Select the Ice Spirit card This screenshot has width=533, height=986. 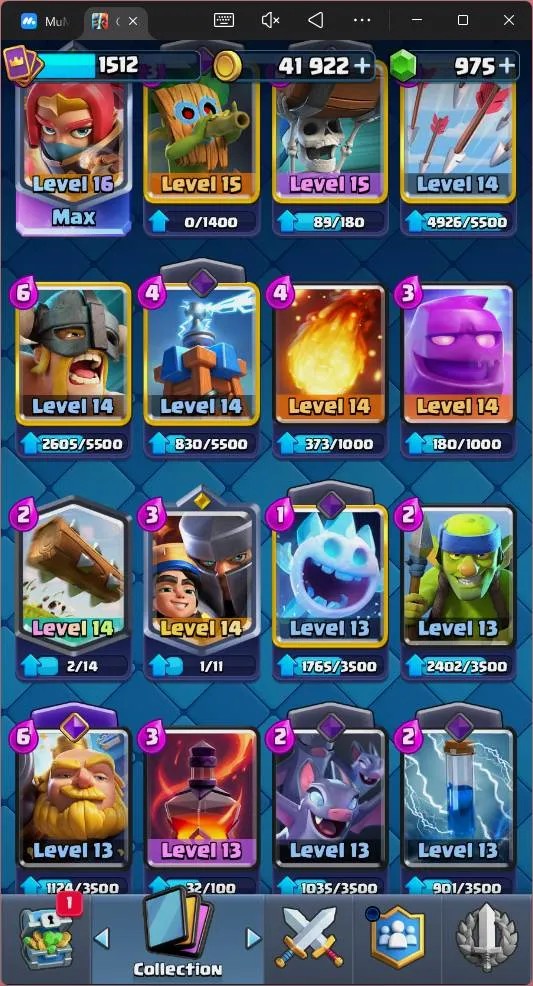click(330, 576)
